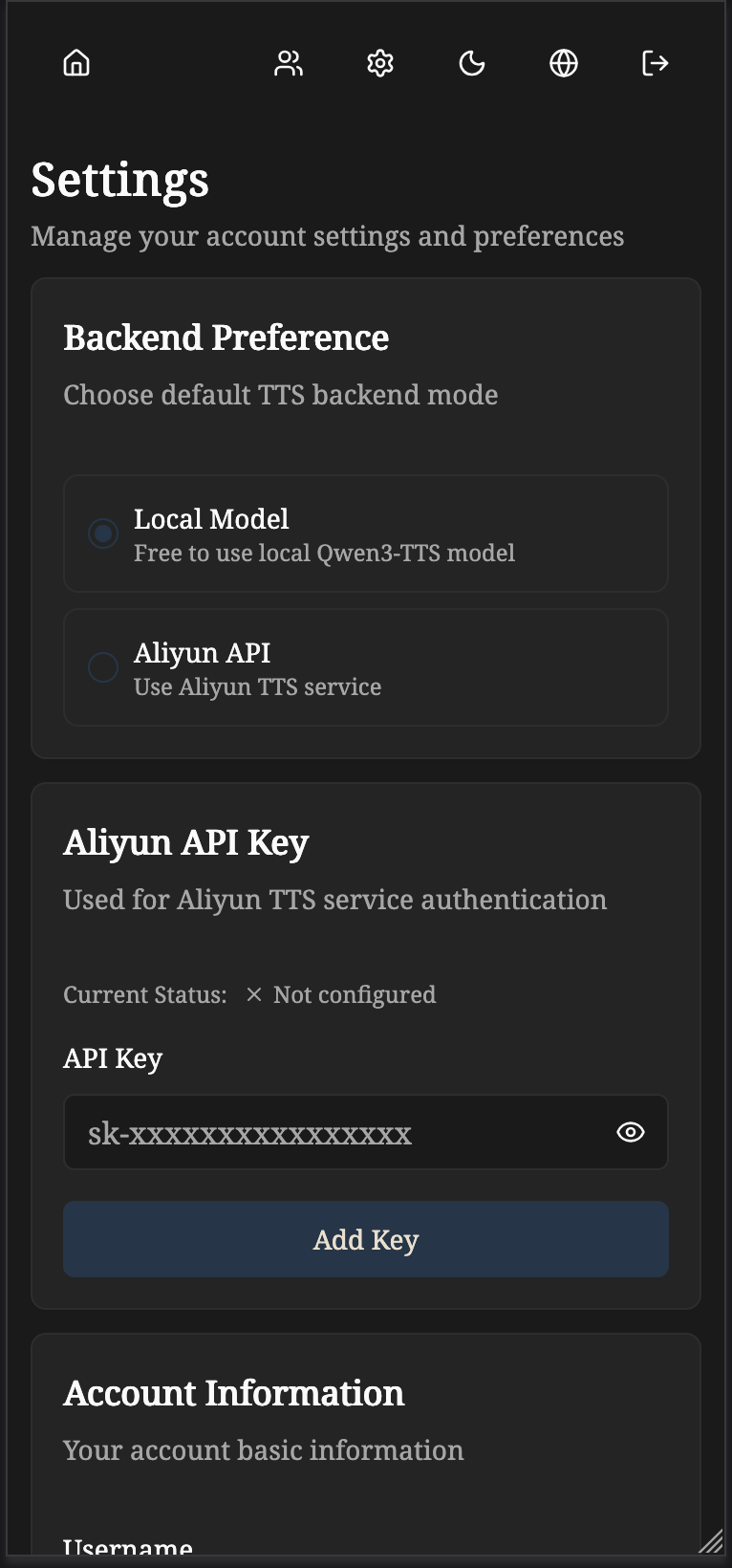Open the Users account icon
Screen dimensions: 732x1568
click(x=289, y=63)
